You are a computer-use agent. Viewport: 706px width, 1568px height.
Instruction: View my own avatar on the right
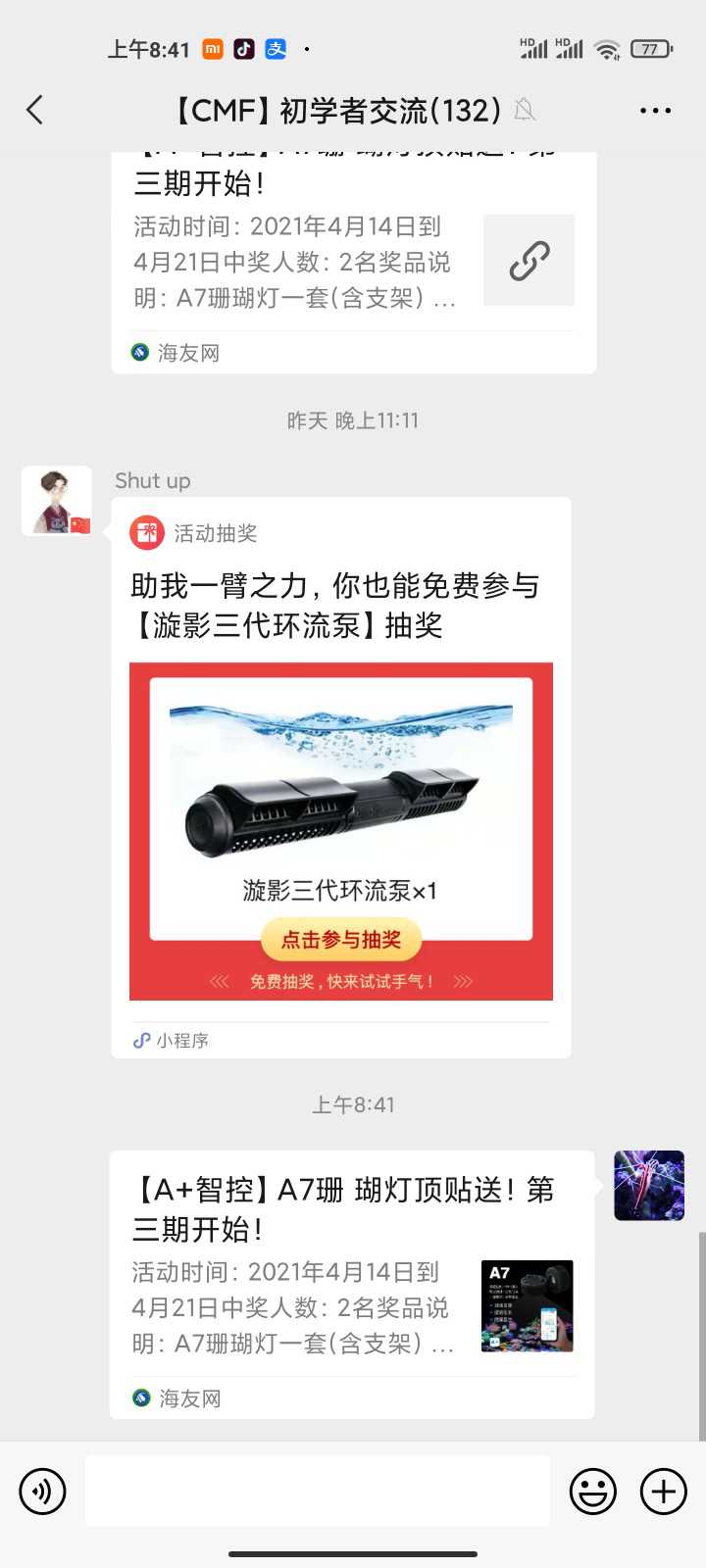click(x=648, y=1185)
